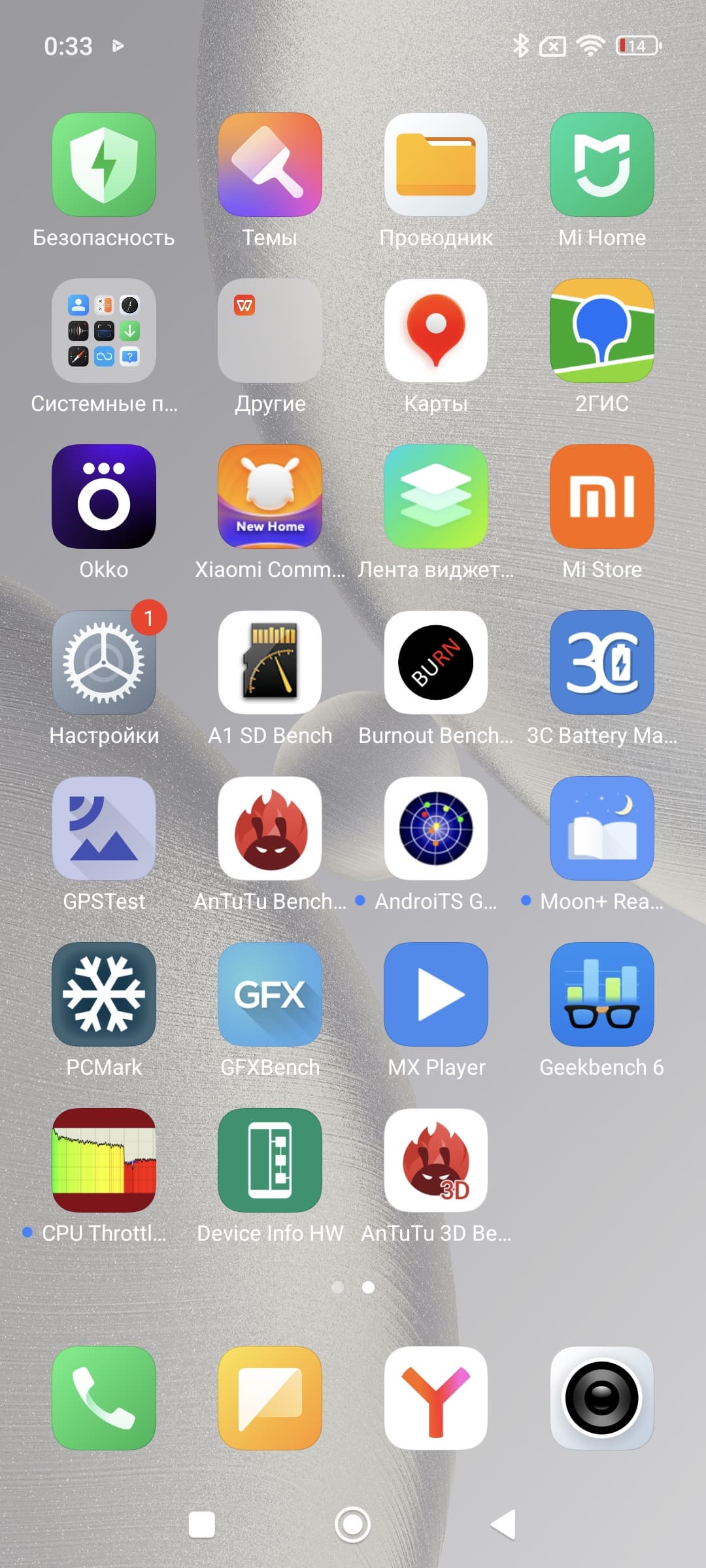
Task: Launch the 2ГИС maps app
Action: (x=602, y=331)
